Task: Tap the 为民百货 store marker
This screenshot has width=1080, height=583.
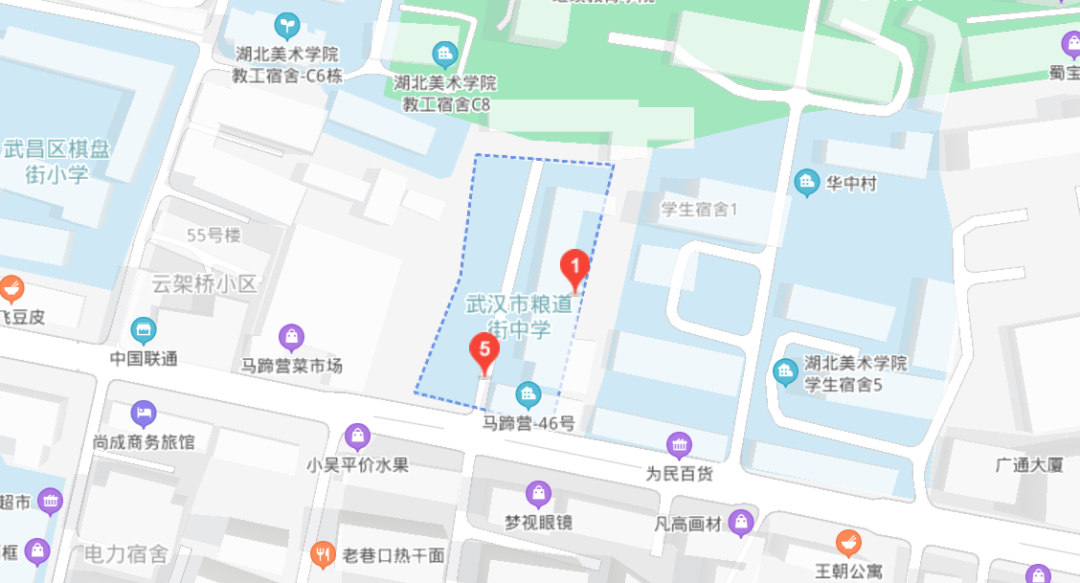Action: tap(680, 444)
